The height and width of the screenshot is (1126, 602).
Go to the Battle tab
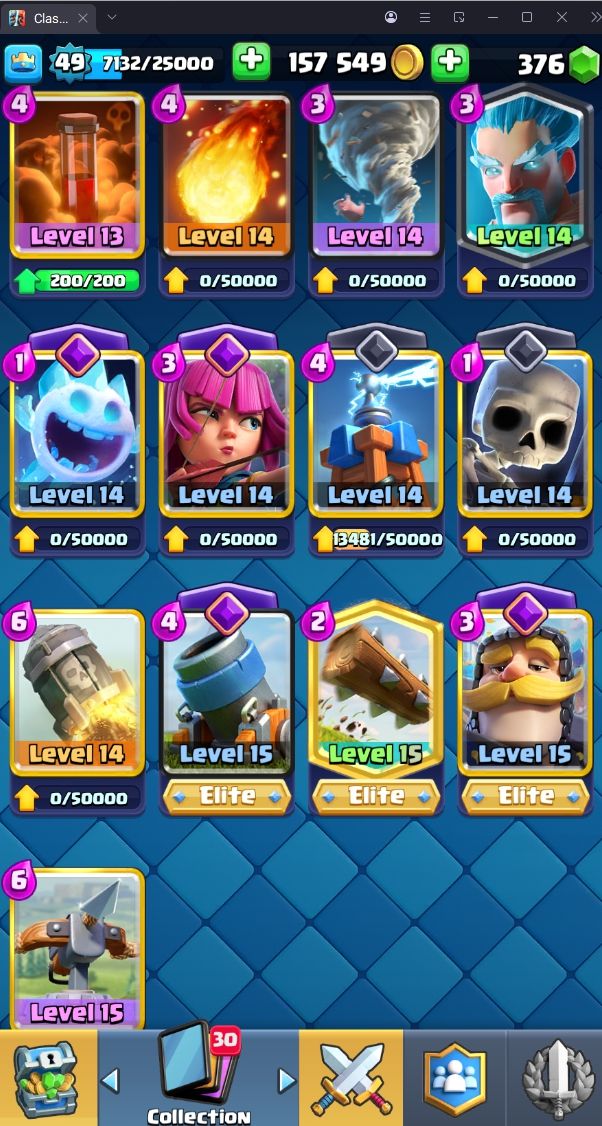pos(351,1077)
